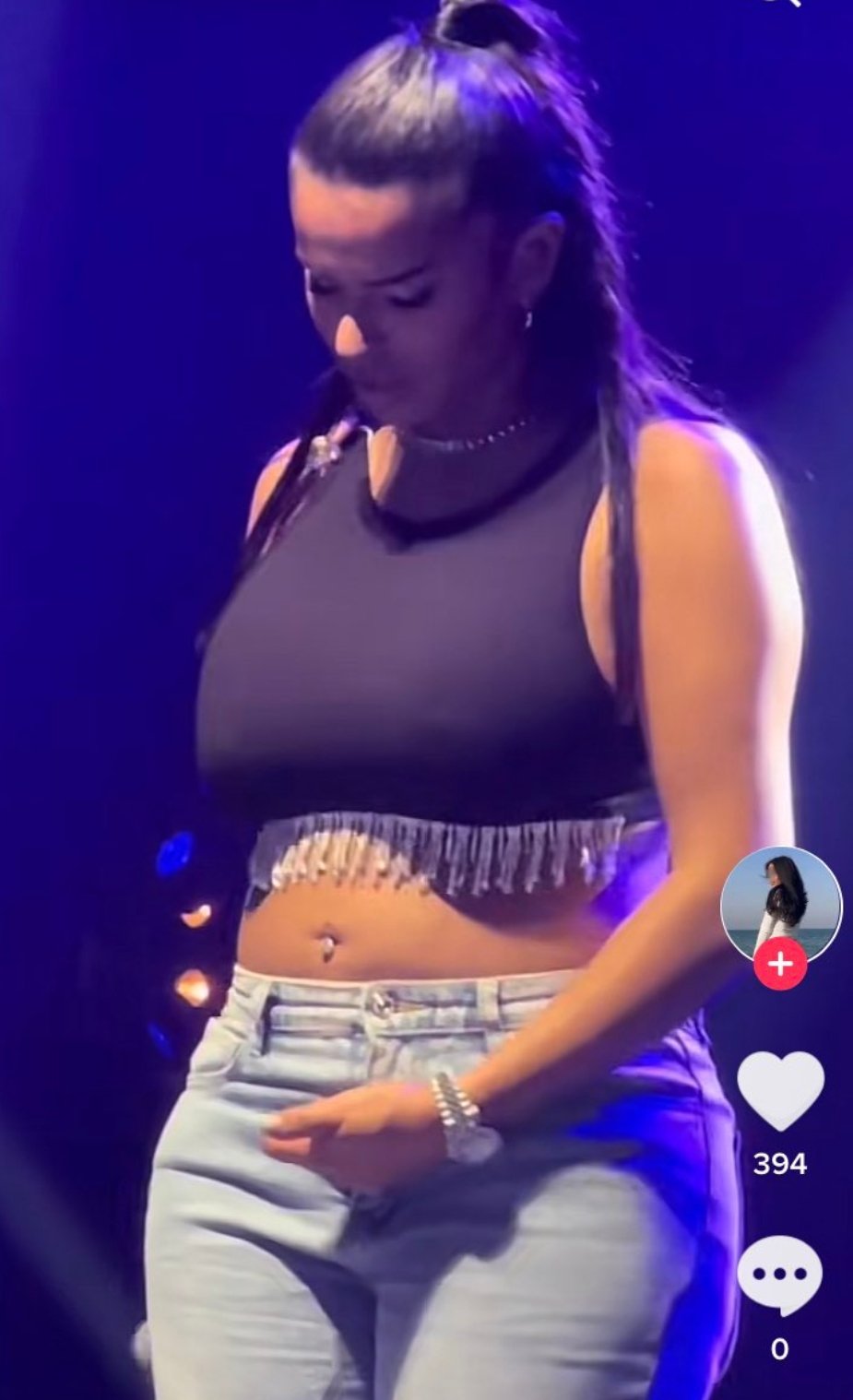
Task: Follow the creator with the plus button
Action: tap(780, 965)
